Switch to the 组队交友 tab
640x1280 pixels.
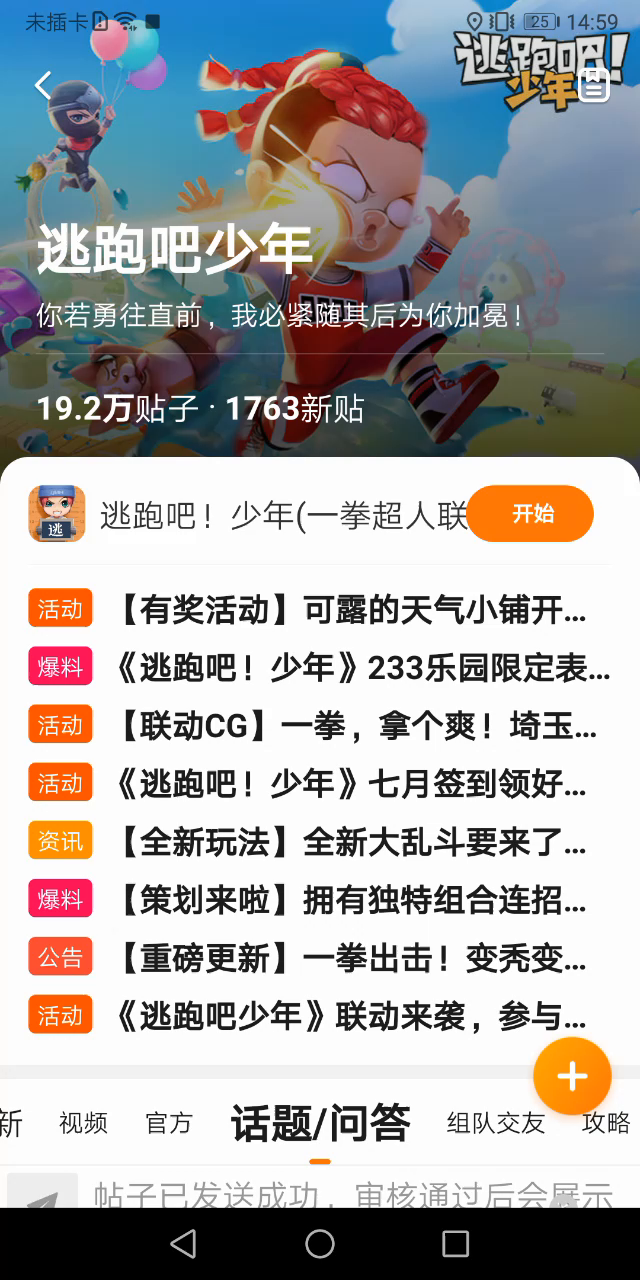[x=496, y=1123]
